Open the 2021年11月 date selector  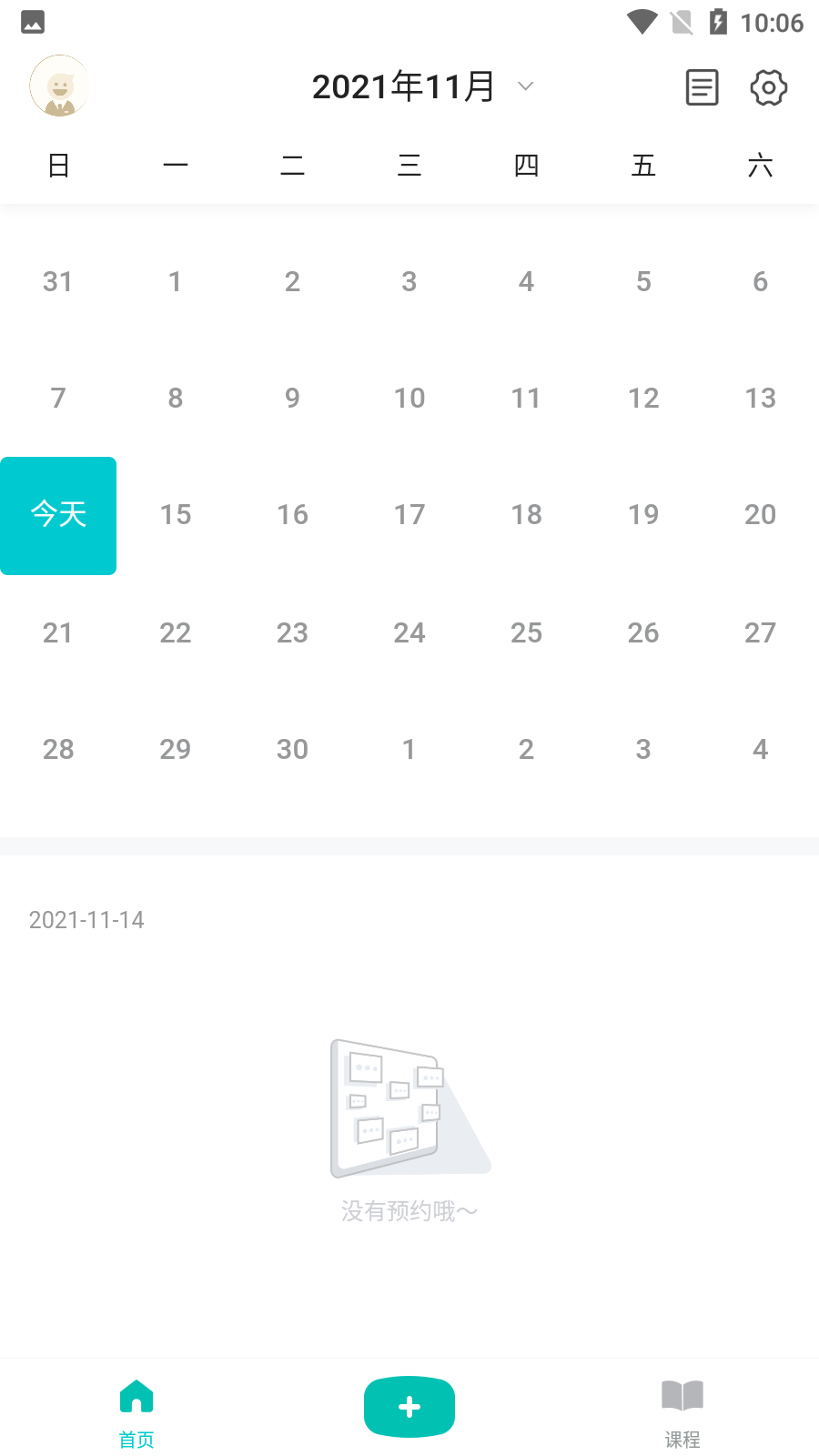(x=403, y=86)
